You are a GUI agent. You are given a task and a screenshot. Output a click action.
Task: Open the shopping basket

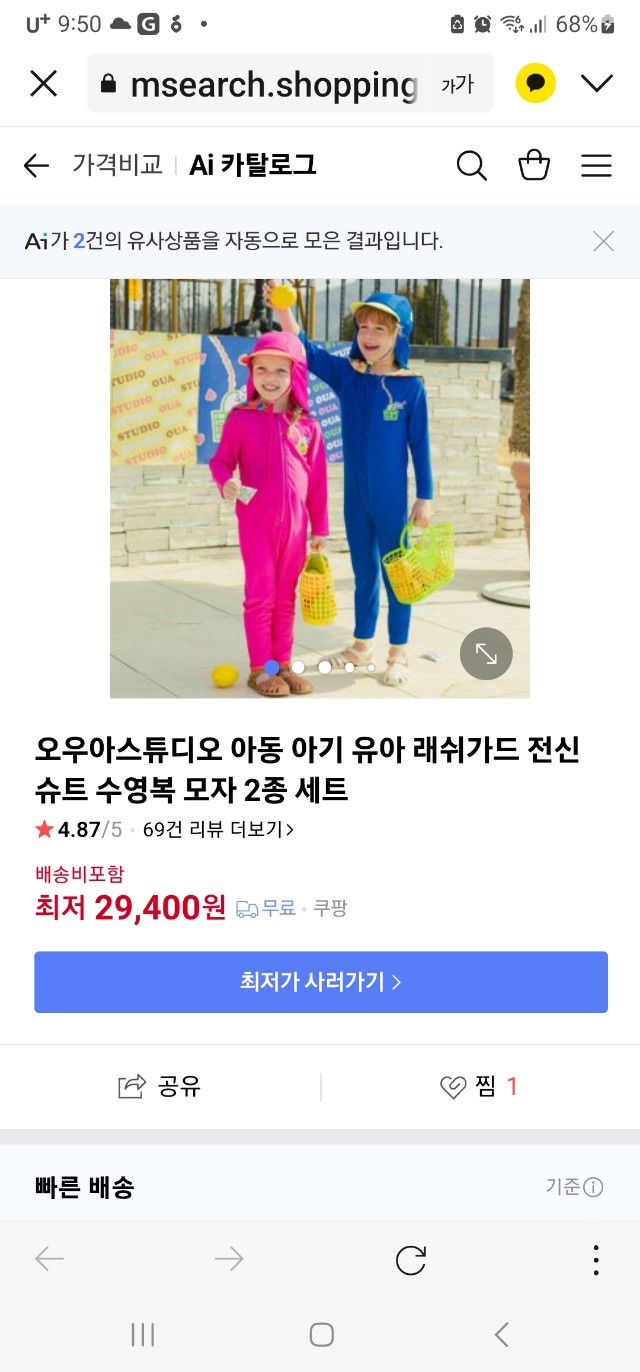[x=534, y=165]
